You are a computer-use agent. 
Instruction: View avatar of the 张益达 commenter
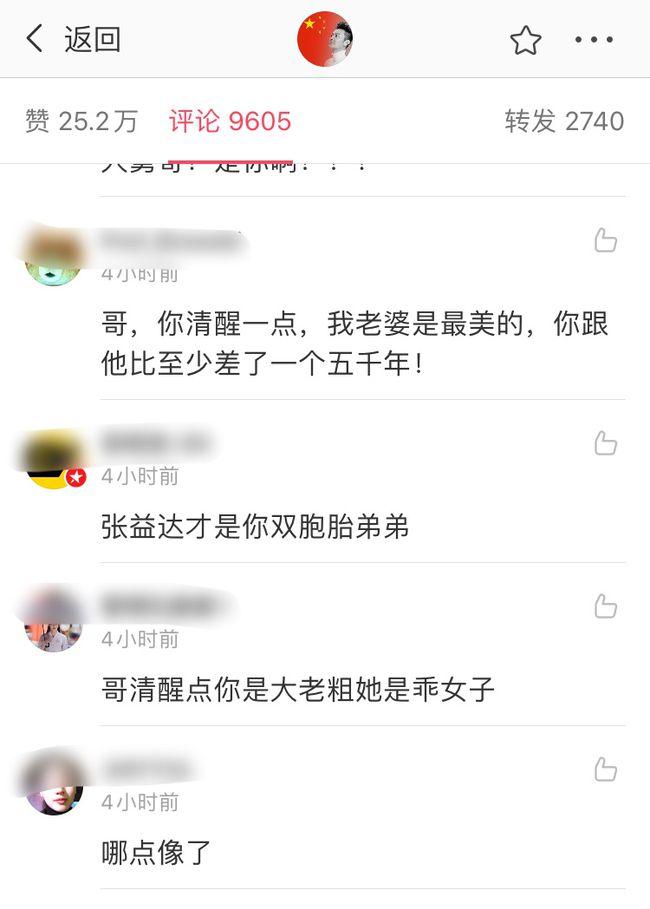54,460
